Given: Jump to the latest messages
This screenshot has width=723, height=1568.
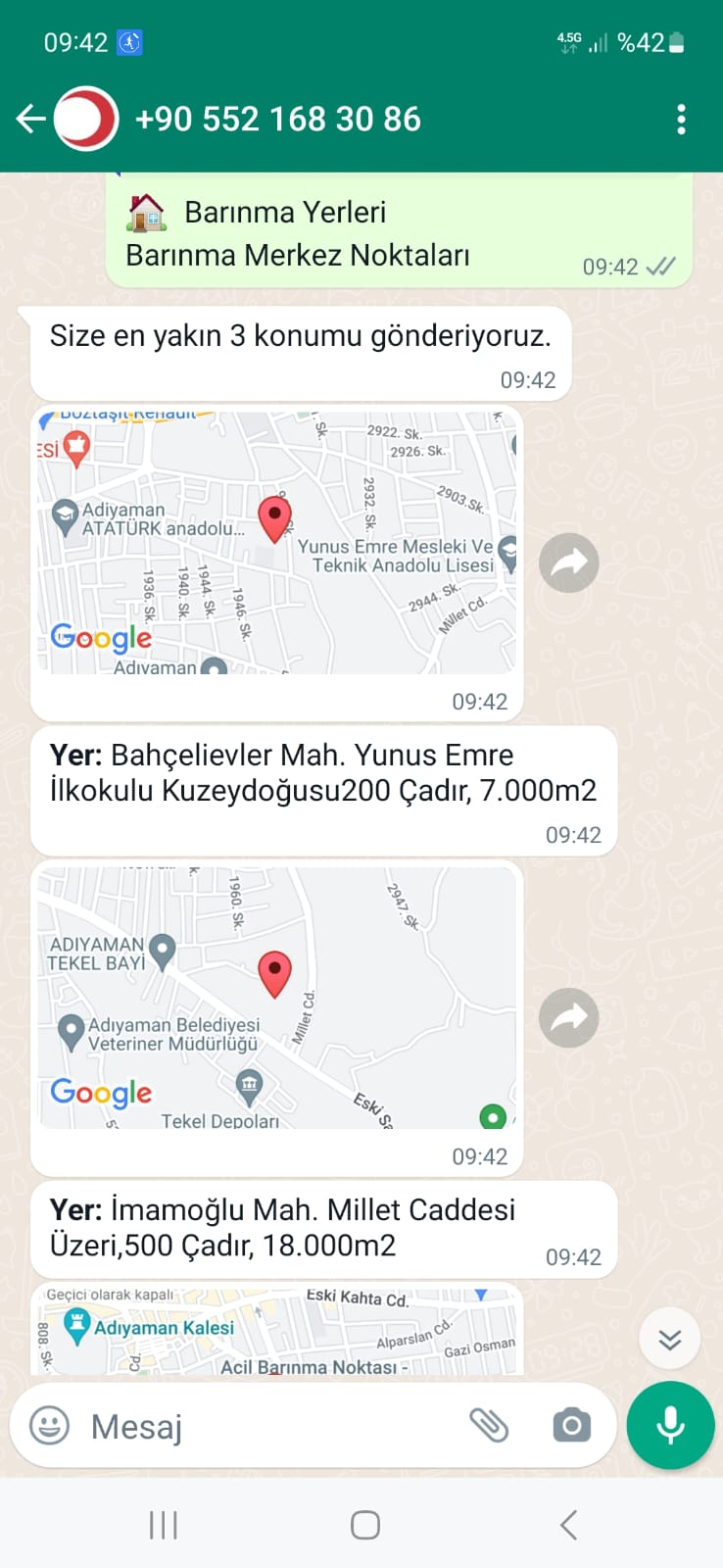Looking at the screenshot, I should tap(669, 1339).
